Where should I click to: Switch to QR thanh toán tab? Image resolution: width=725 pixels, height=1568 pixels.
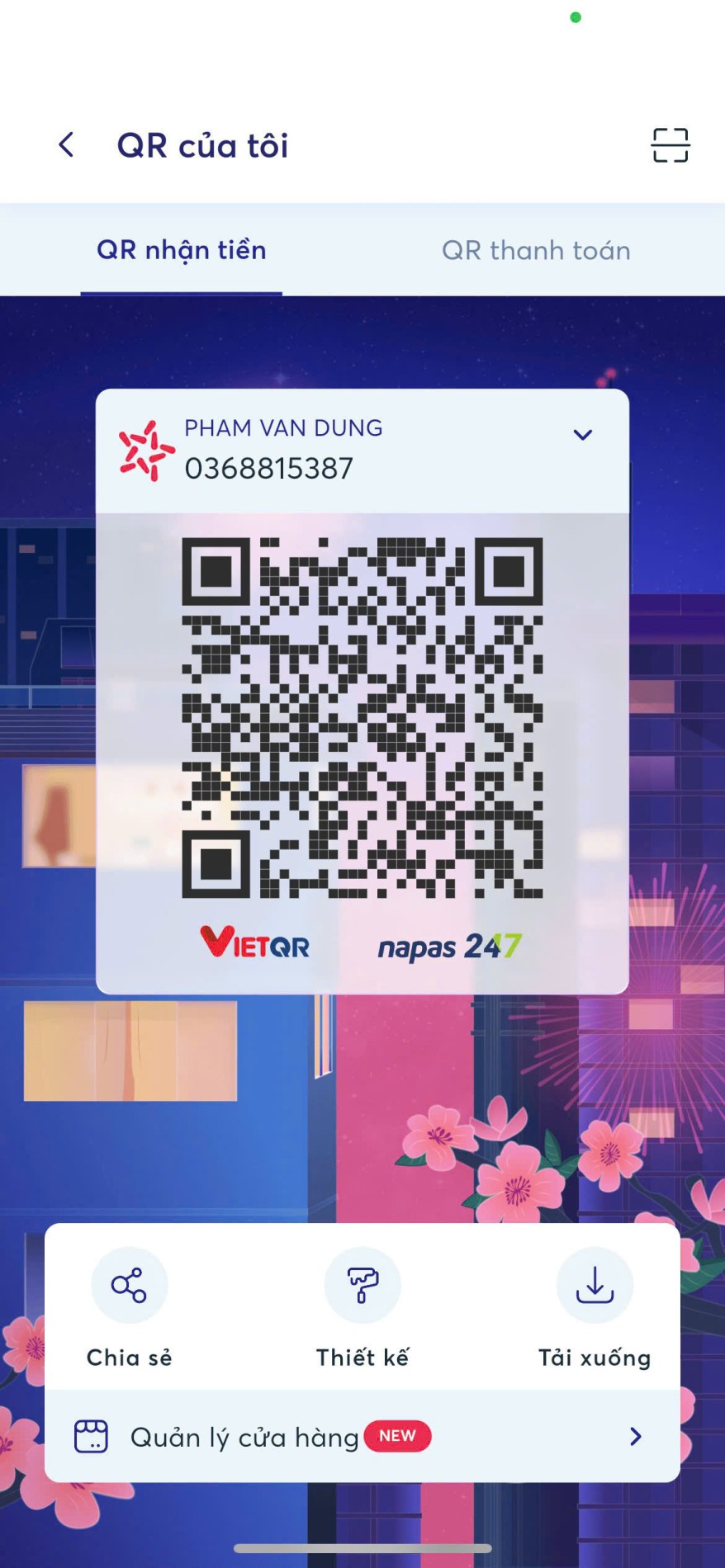point(536,250)
